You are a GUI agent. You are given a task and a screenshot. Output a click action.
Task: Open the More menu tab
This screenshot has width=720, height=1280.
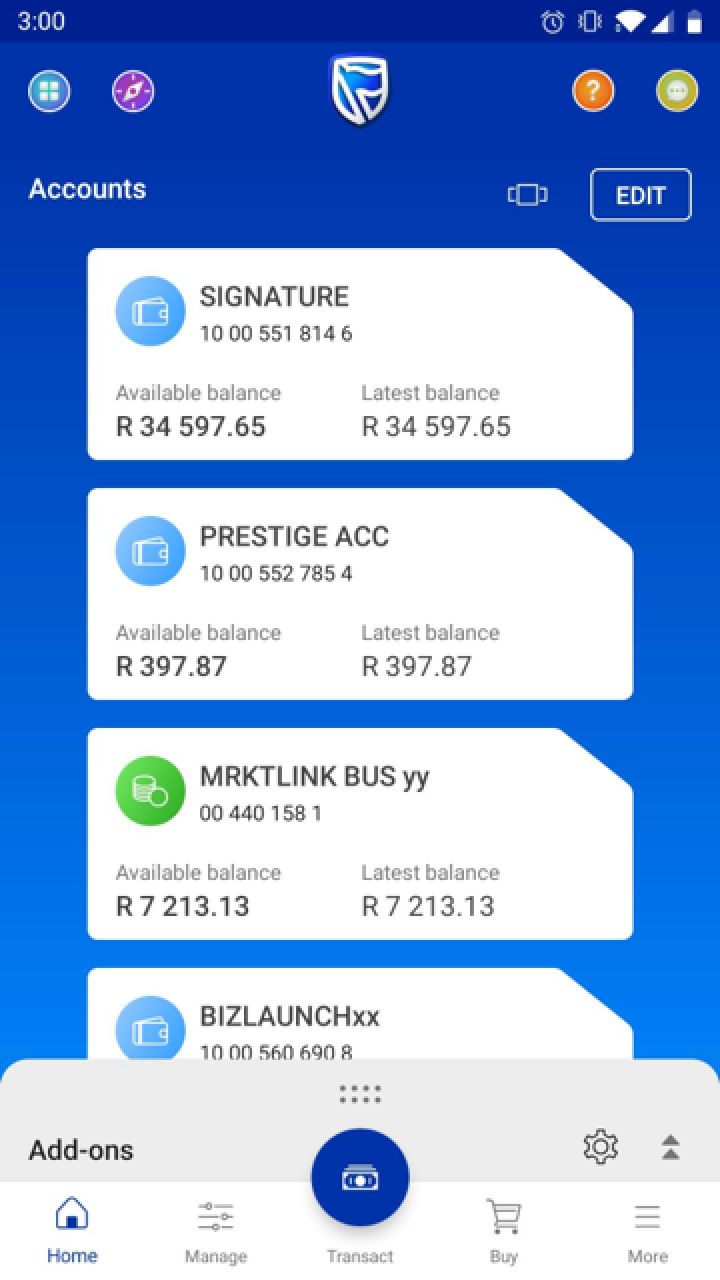point(647,1231)
